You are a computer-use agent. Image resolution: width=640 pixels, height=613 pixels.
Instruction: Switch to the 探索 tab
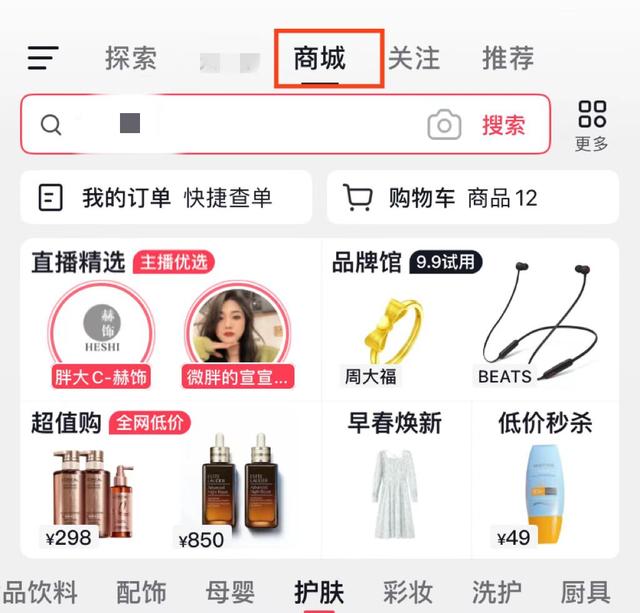coord(131,58)
